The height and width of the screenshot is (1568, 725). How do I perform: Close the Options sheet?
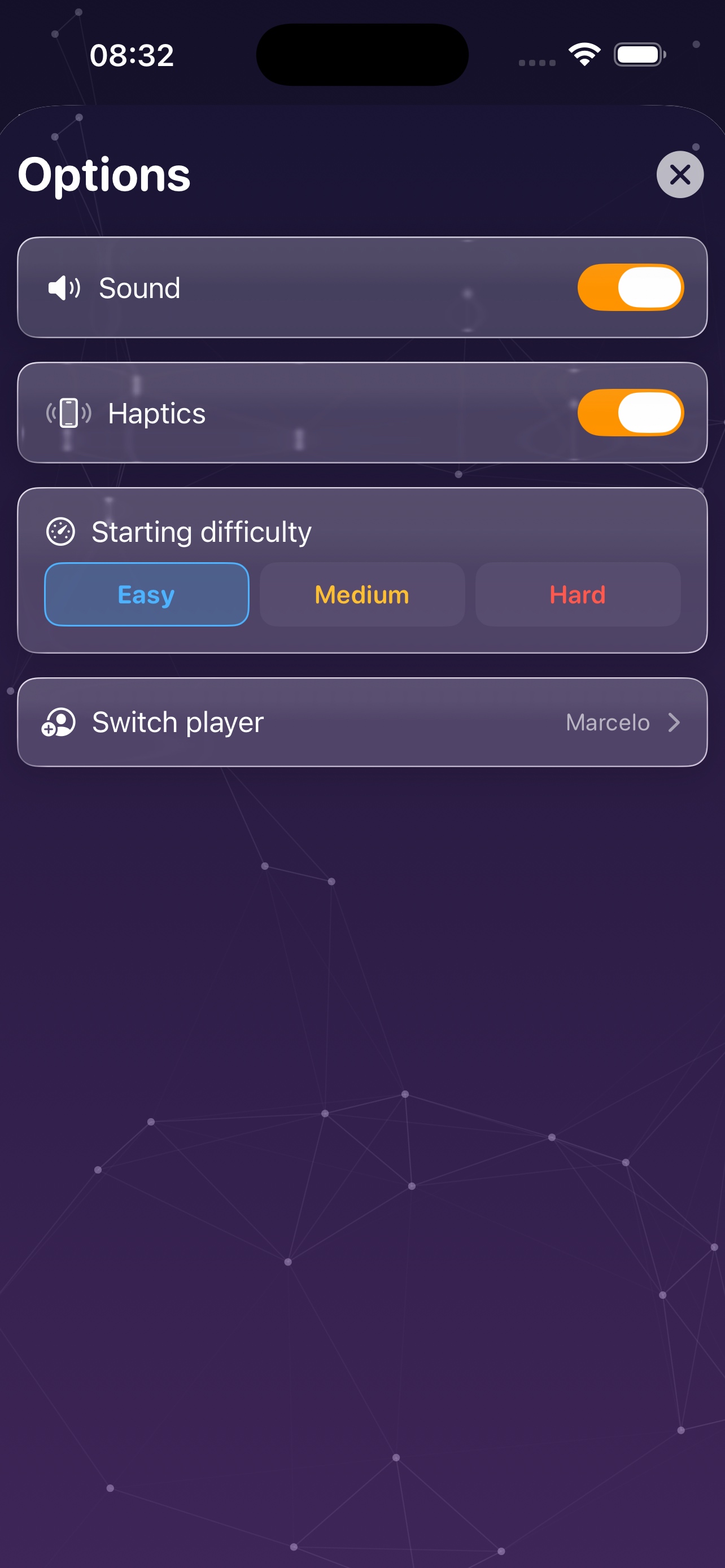(679, 175)
